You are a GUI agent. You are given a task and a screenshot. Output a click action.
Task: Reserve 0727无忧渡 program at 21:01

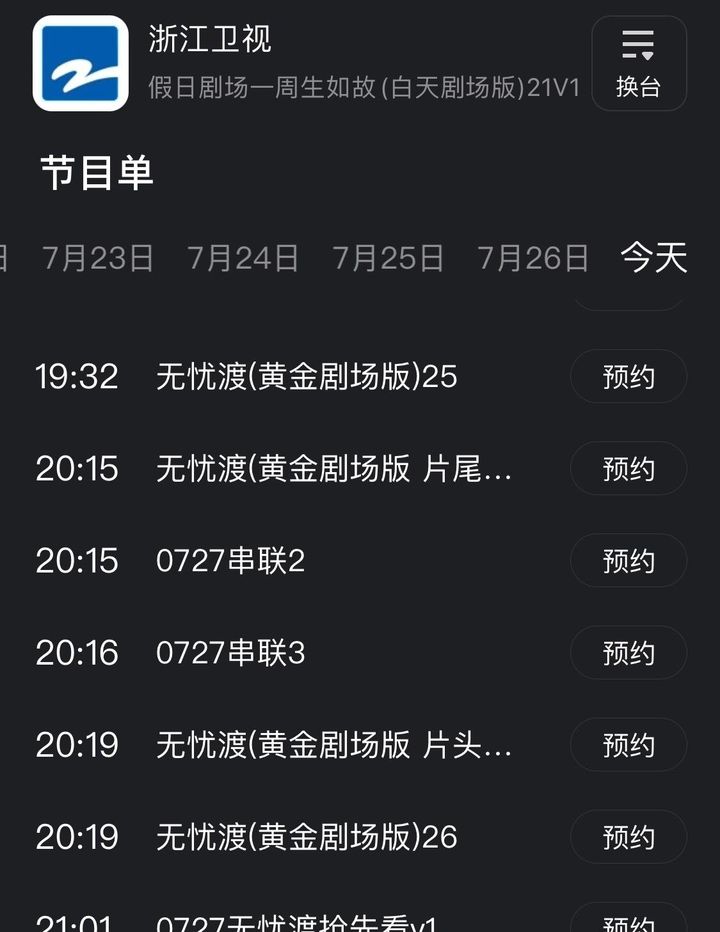(628, 921)
